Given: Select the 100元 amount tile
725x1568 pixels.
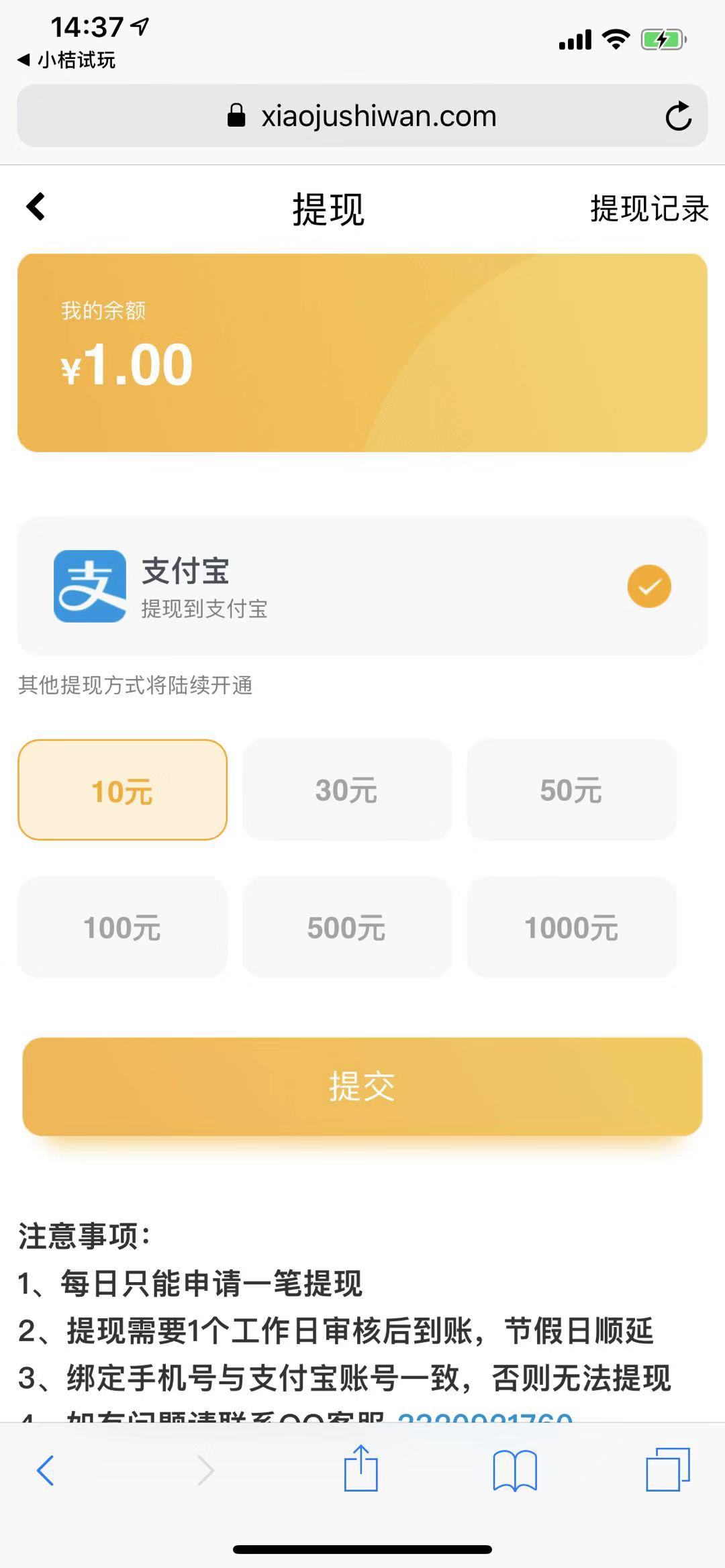Looking at the screenshot, I should pos(122,929).
